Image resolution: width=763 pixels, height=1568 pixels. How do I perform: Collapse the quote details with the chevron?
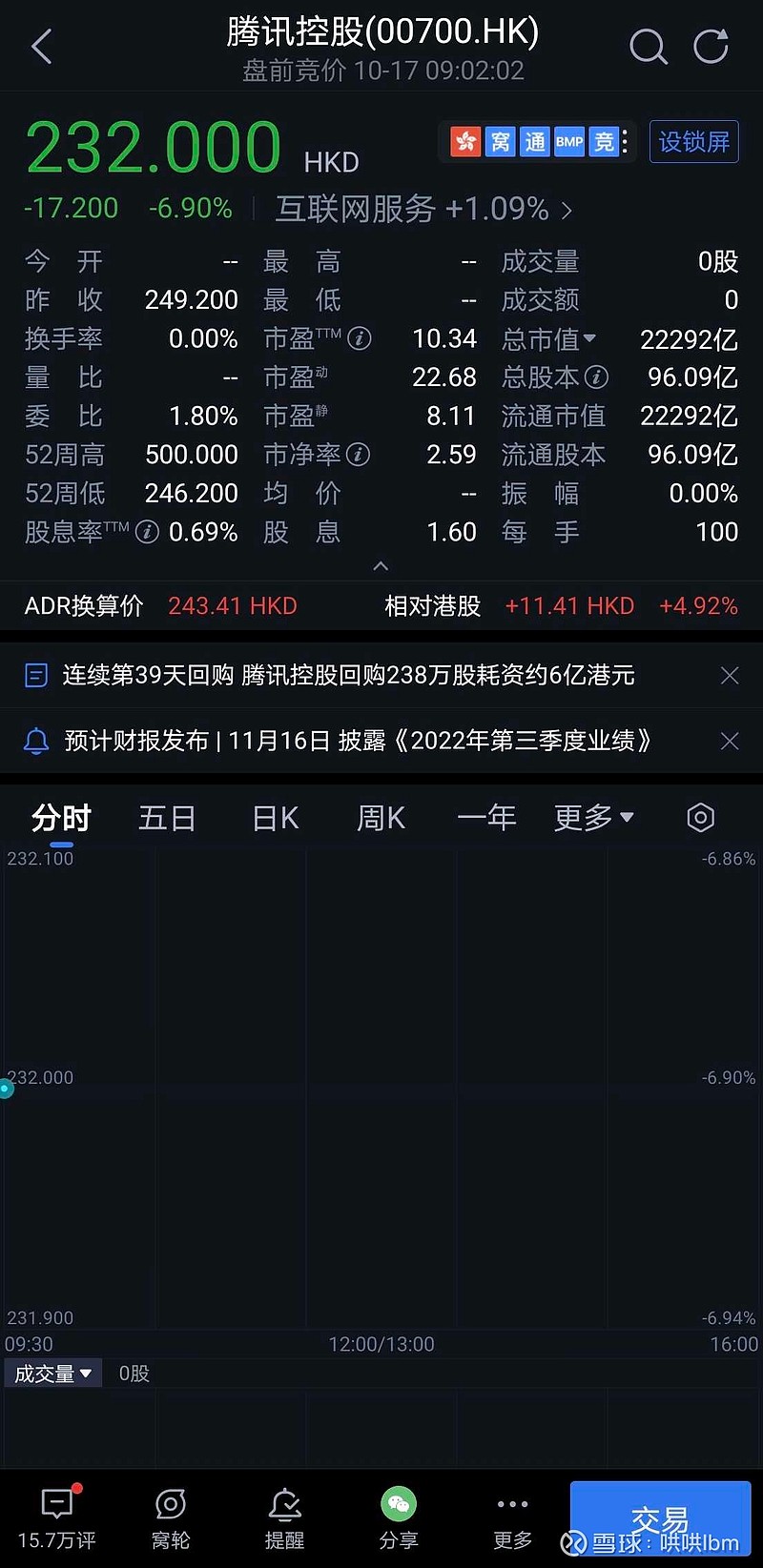381,566
